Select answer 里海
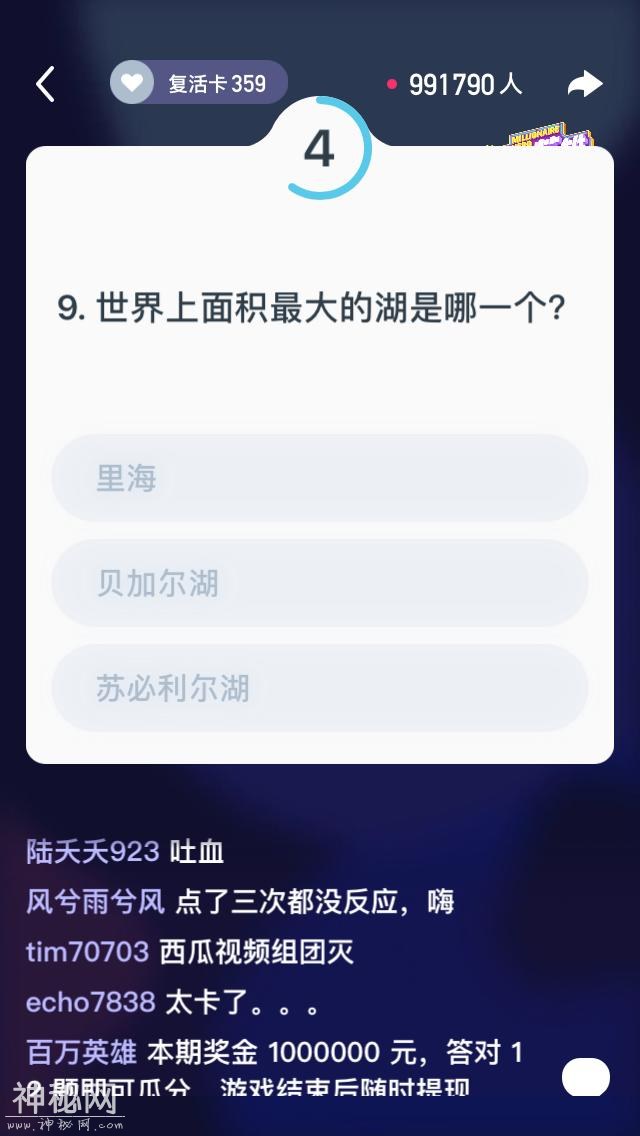Viewport: 640px width, 1136px height. (320, 478)
